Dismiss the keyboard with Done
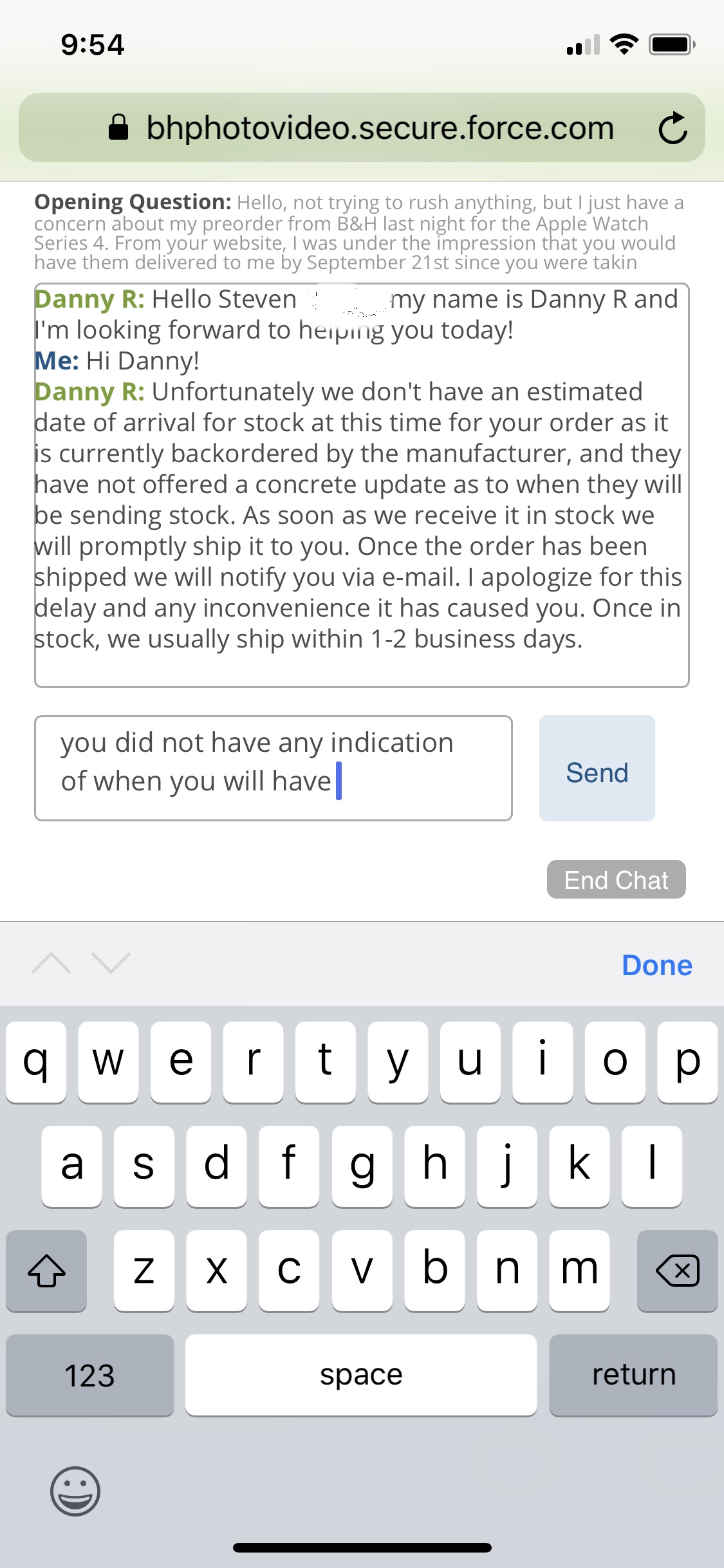724x1568 pixels. [x=656, y=966]
